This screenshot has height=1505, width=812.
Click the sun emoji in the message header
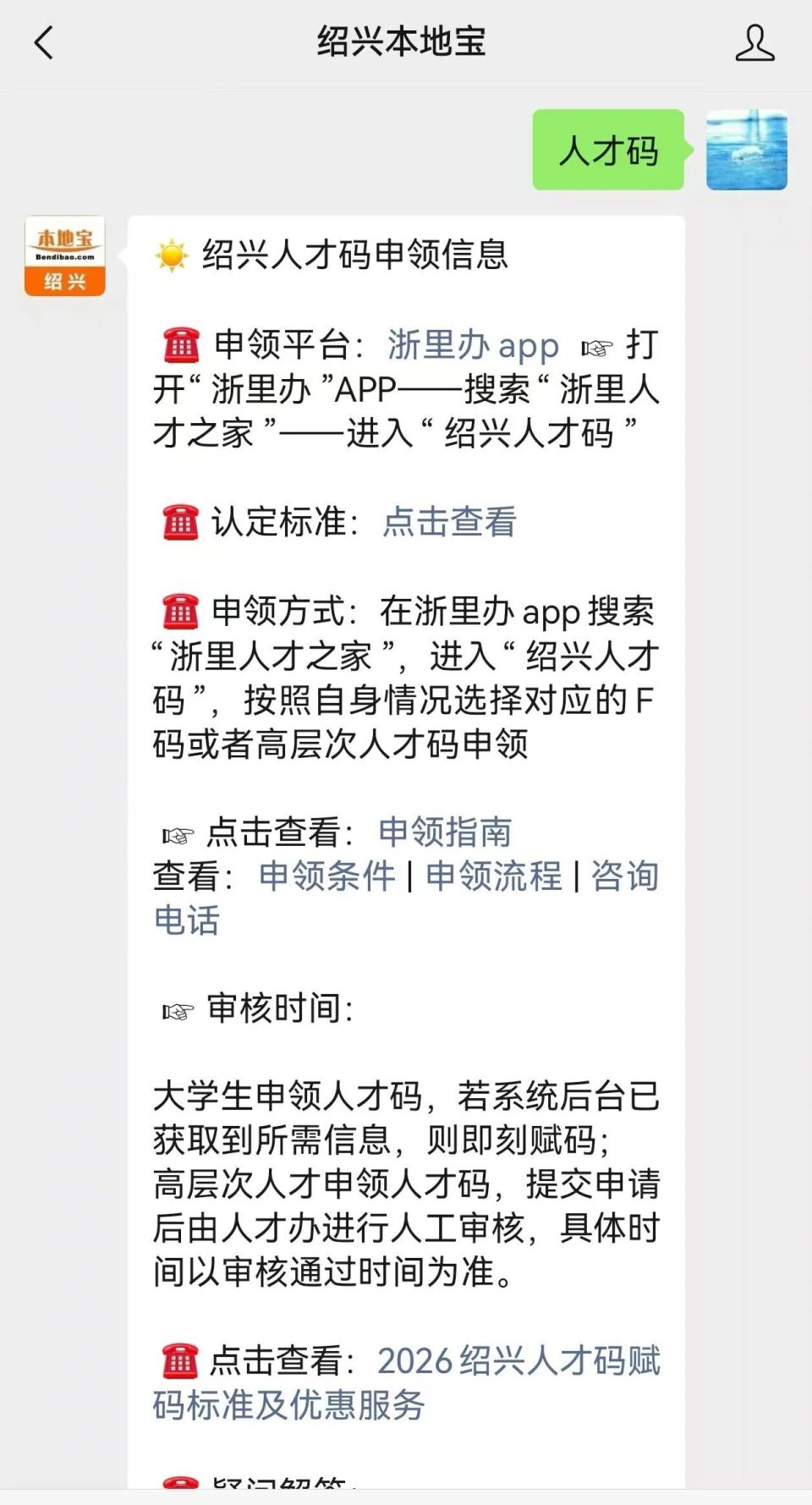pos(172,255)
